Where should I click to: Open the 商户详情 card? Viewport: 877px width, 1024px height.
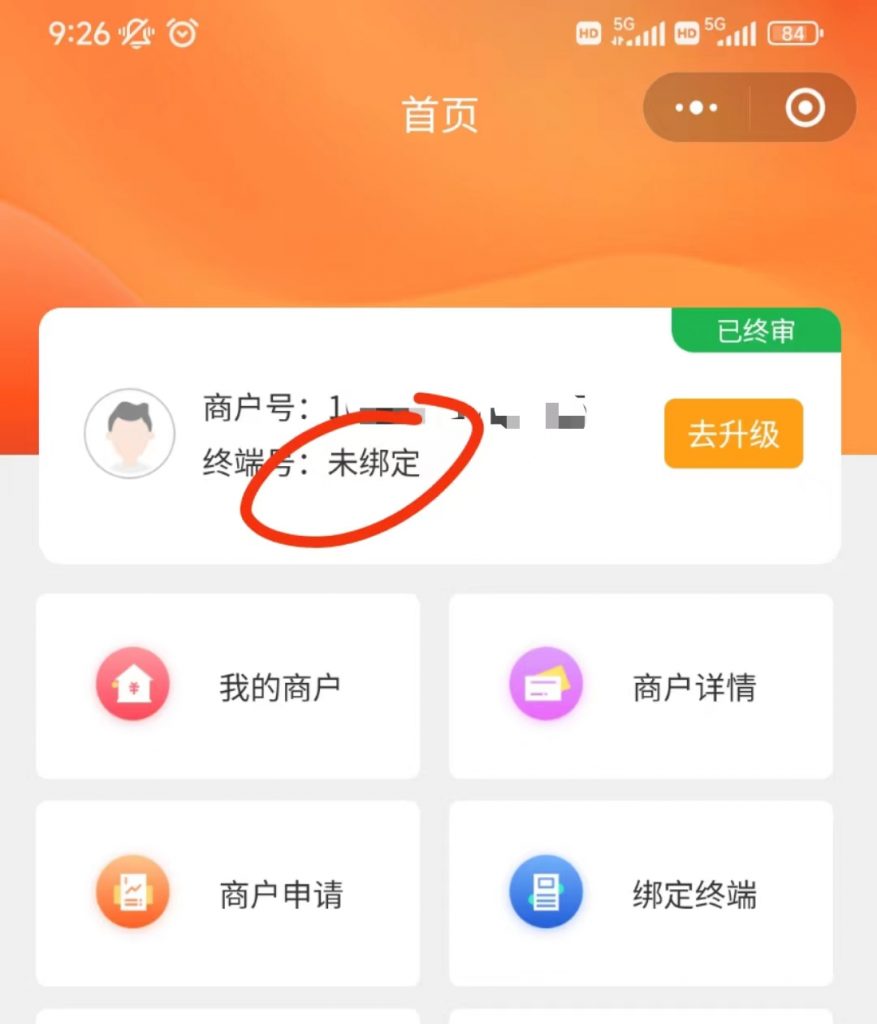(x=640, y=687)
